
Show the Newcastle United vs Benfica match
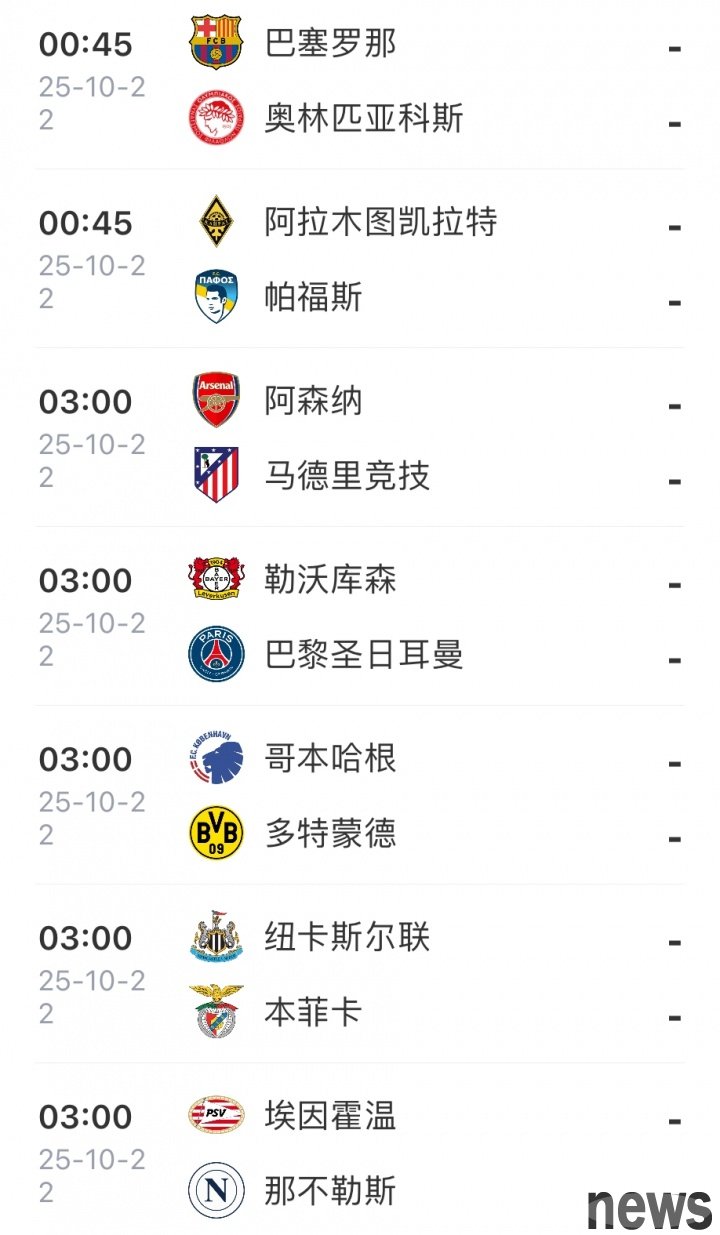[360, 975]
